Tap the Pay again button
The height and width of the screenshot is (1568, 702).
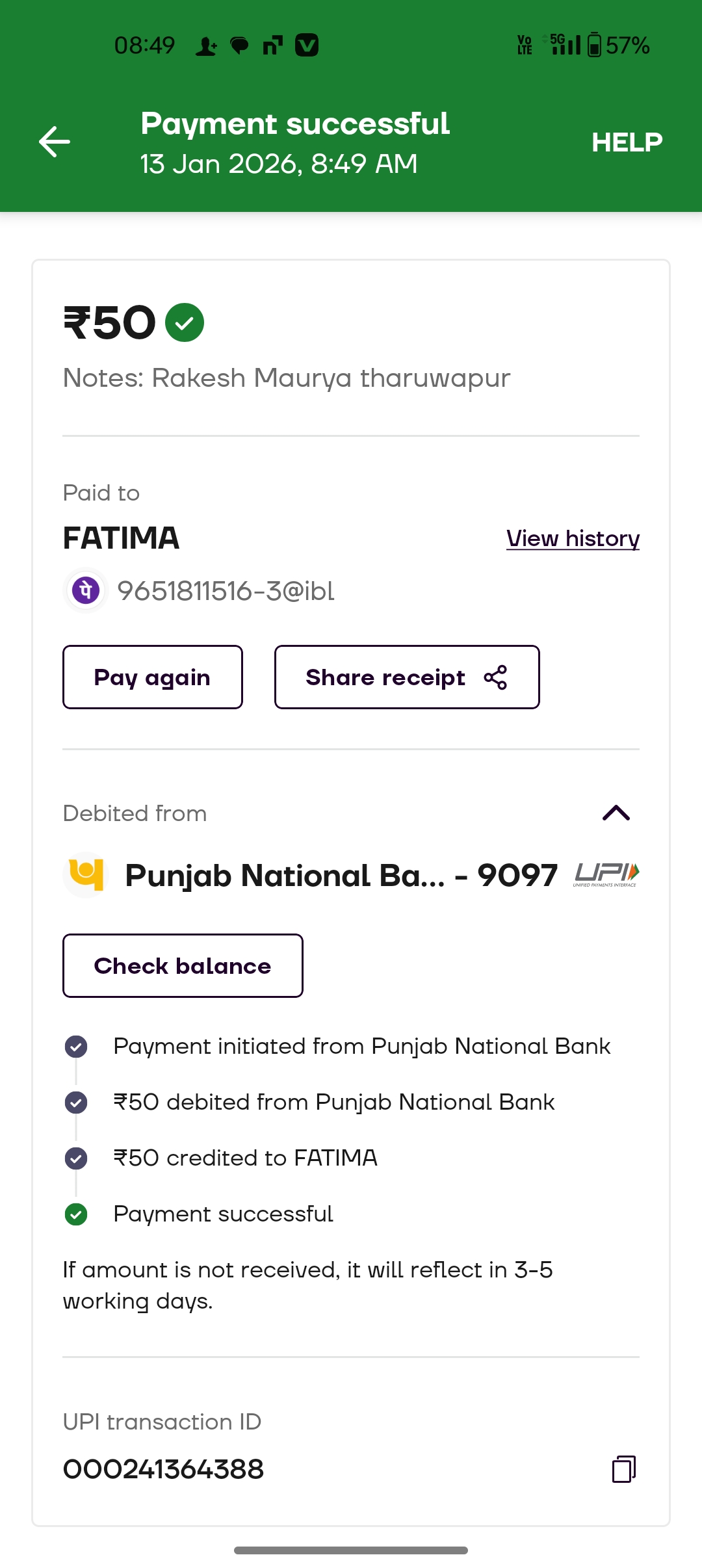click(x=153, y=677)
